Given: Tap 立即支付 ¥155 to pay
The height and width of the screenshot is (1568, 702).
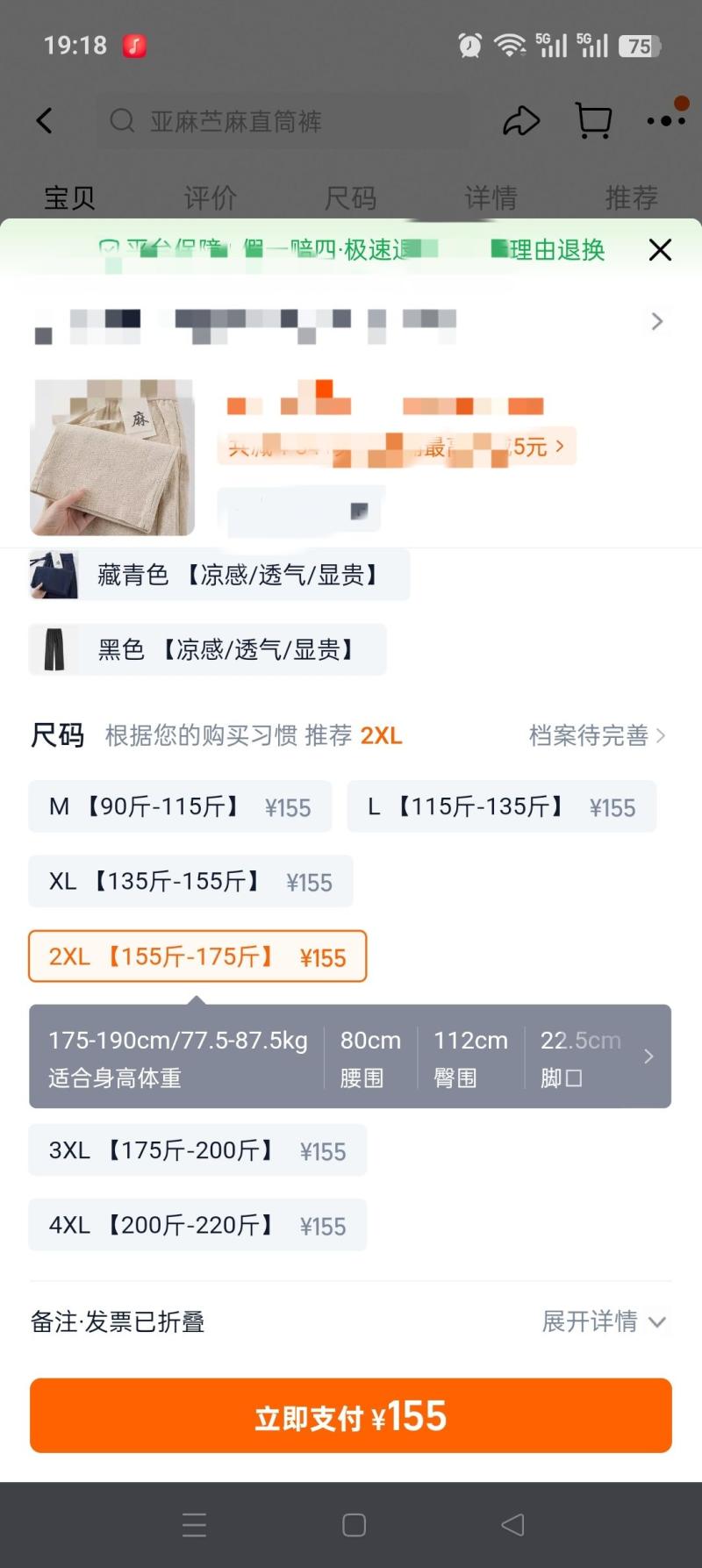Looking at the screenshot, I should [351, 1416].
